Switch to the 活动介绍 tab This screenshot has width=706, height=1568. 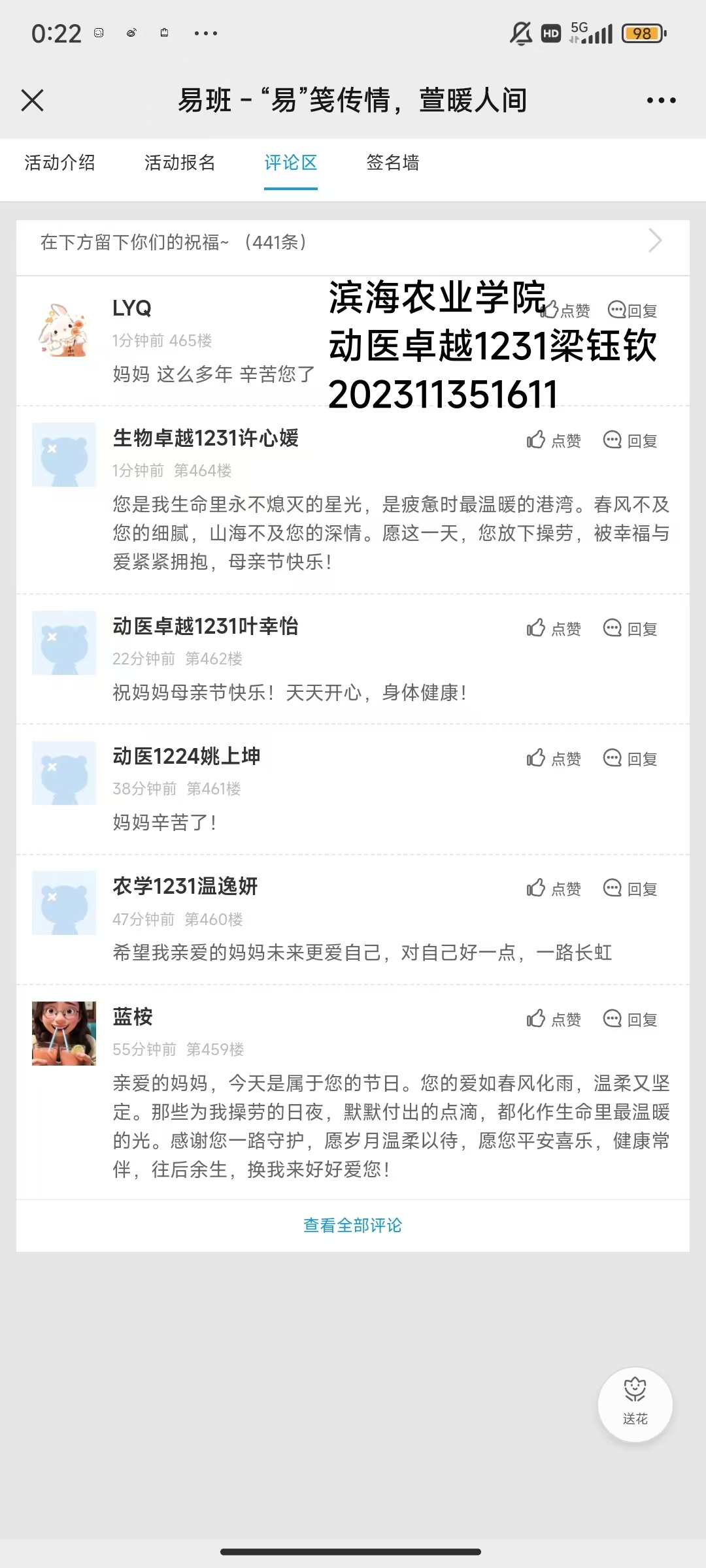coord(59,163)
